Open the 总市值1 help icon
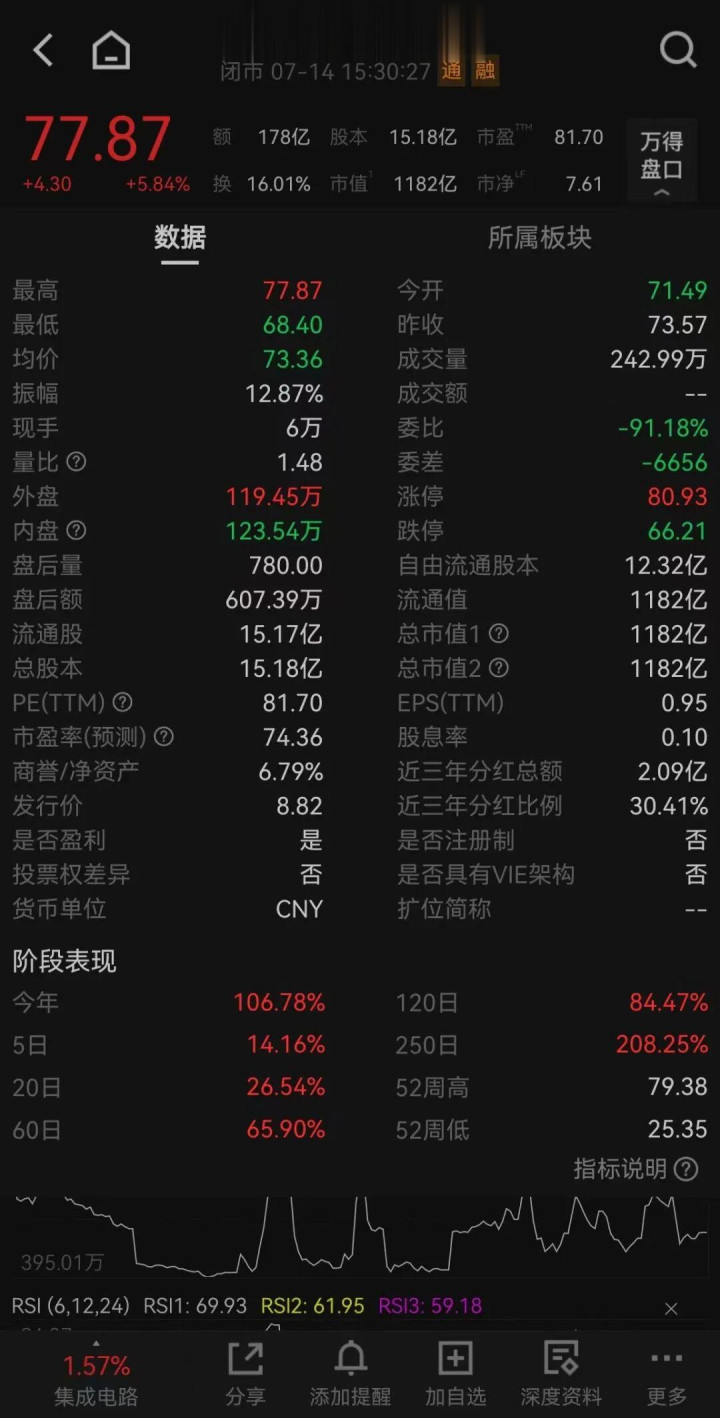This screenshot has height=1418, width=720. (x=499, y=634)
